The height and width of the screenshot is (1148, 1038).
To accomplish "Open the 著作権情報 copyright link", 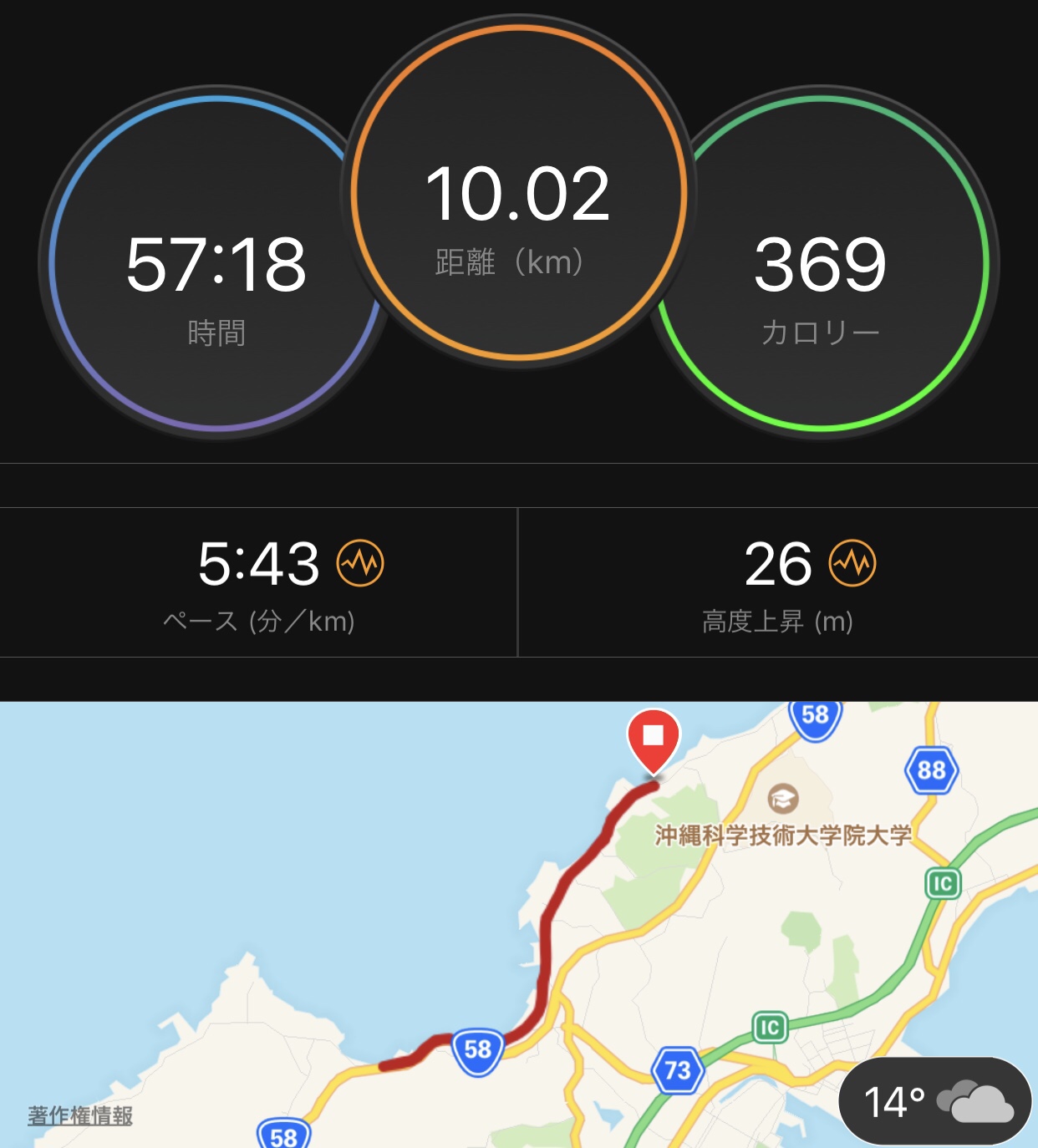I will (x=80, y=1115).
